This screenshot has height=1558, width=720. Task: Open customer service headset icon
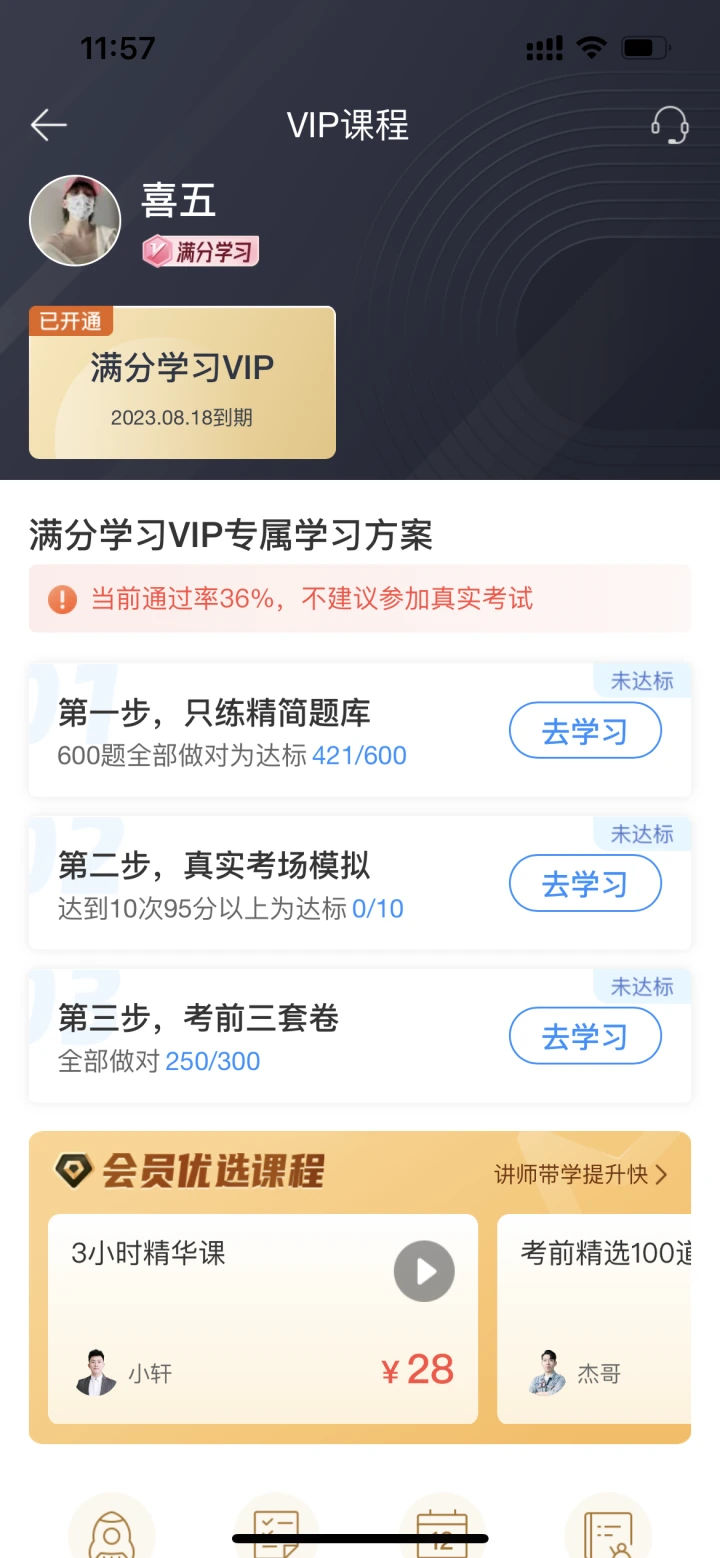coord(669,126)
